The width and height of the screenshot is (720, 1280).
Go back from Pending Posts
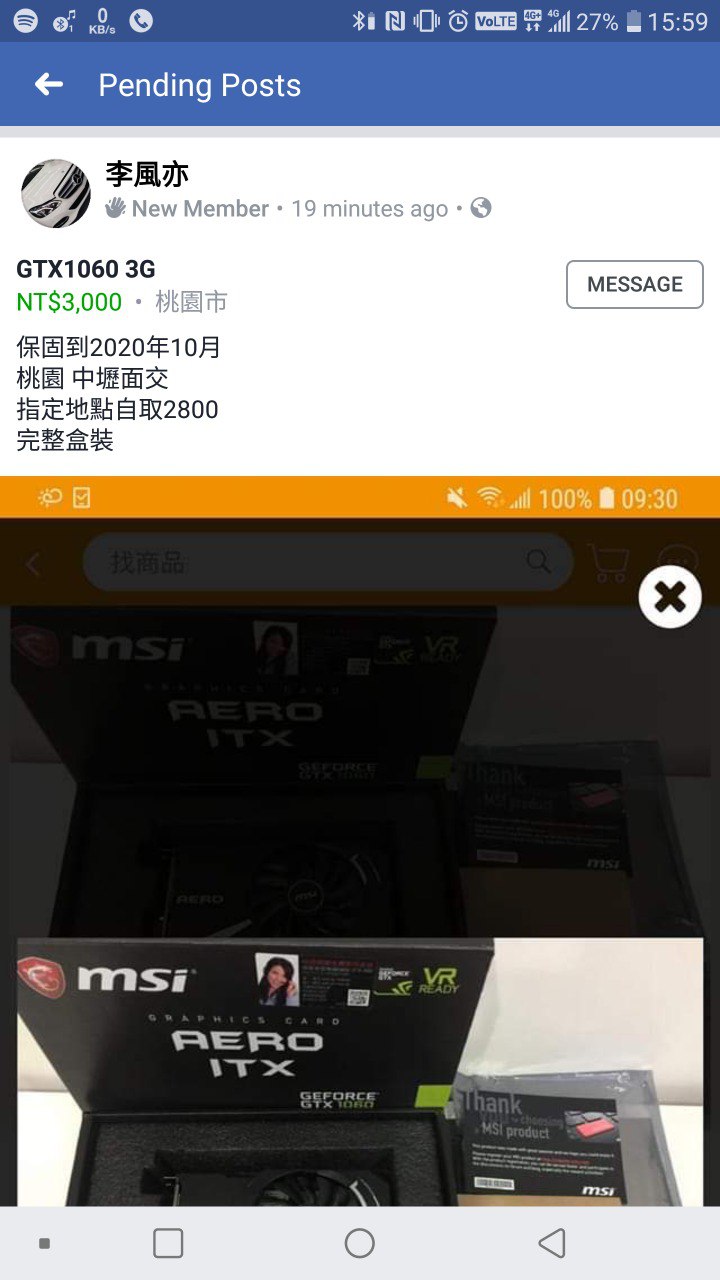[49, 85]
